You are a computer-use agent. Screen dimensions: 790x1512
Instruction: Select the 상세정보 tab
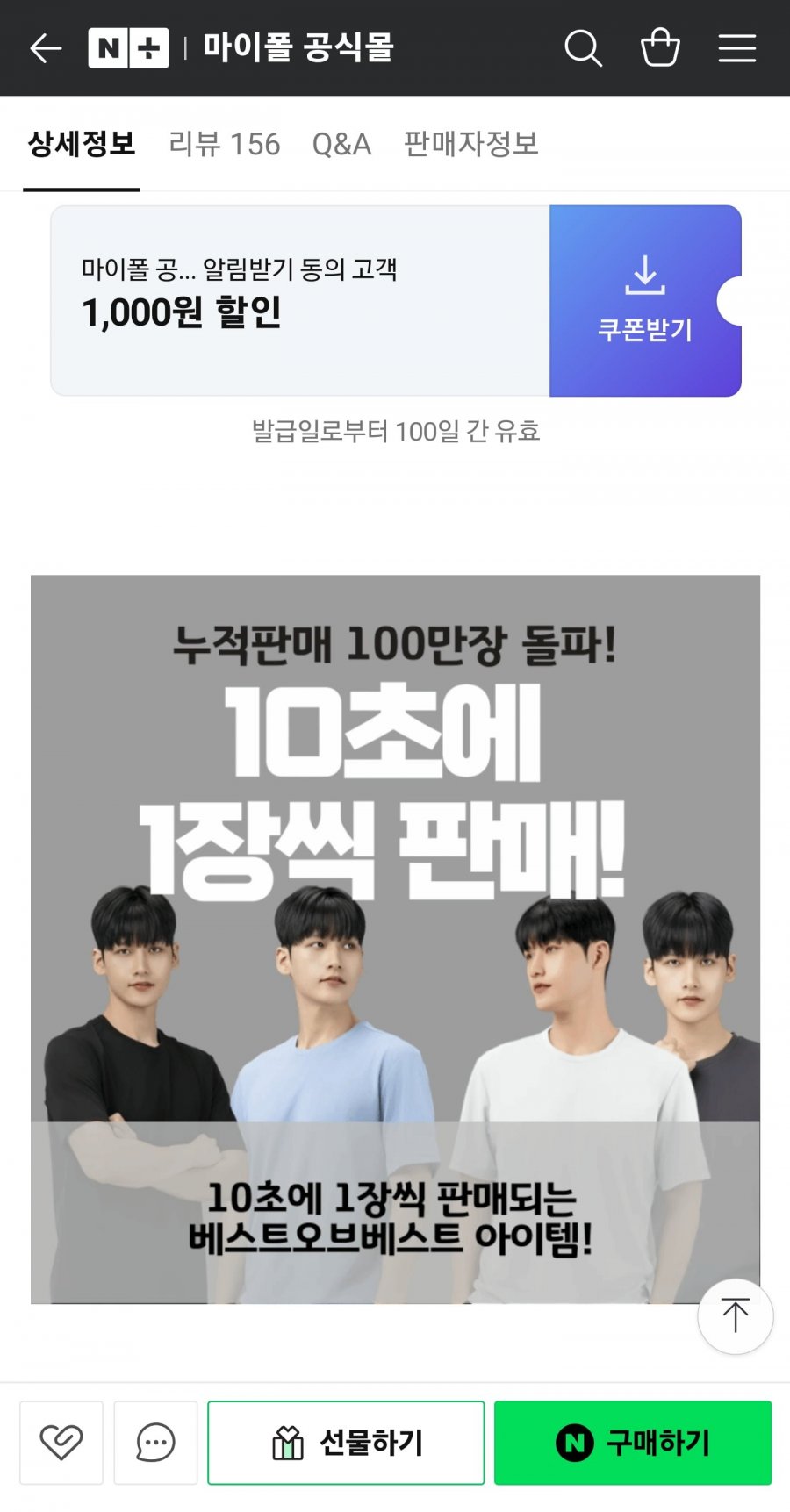[x=82, y=144]
